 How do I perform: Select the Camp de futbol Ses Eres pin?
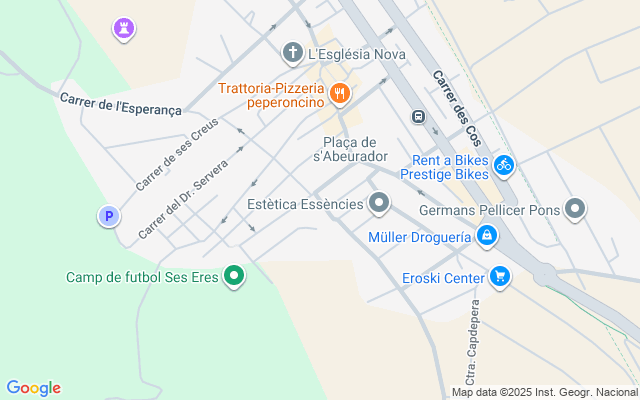click(234, 276)
